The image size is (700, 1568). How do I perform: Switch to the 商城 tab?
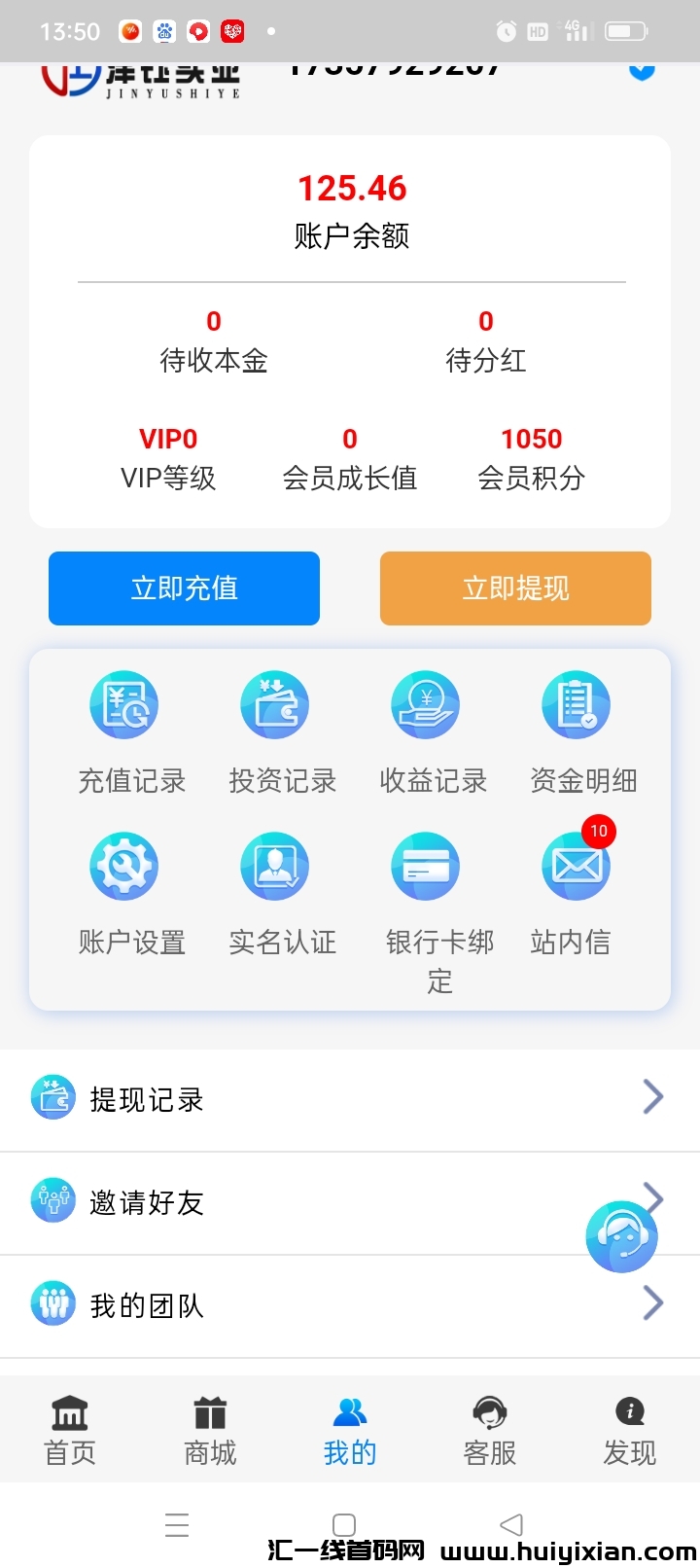[209, 1428]
